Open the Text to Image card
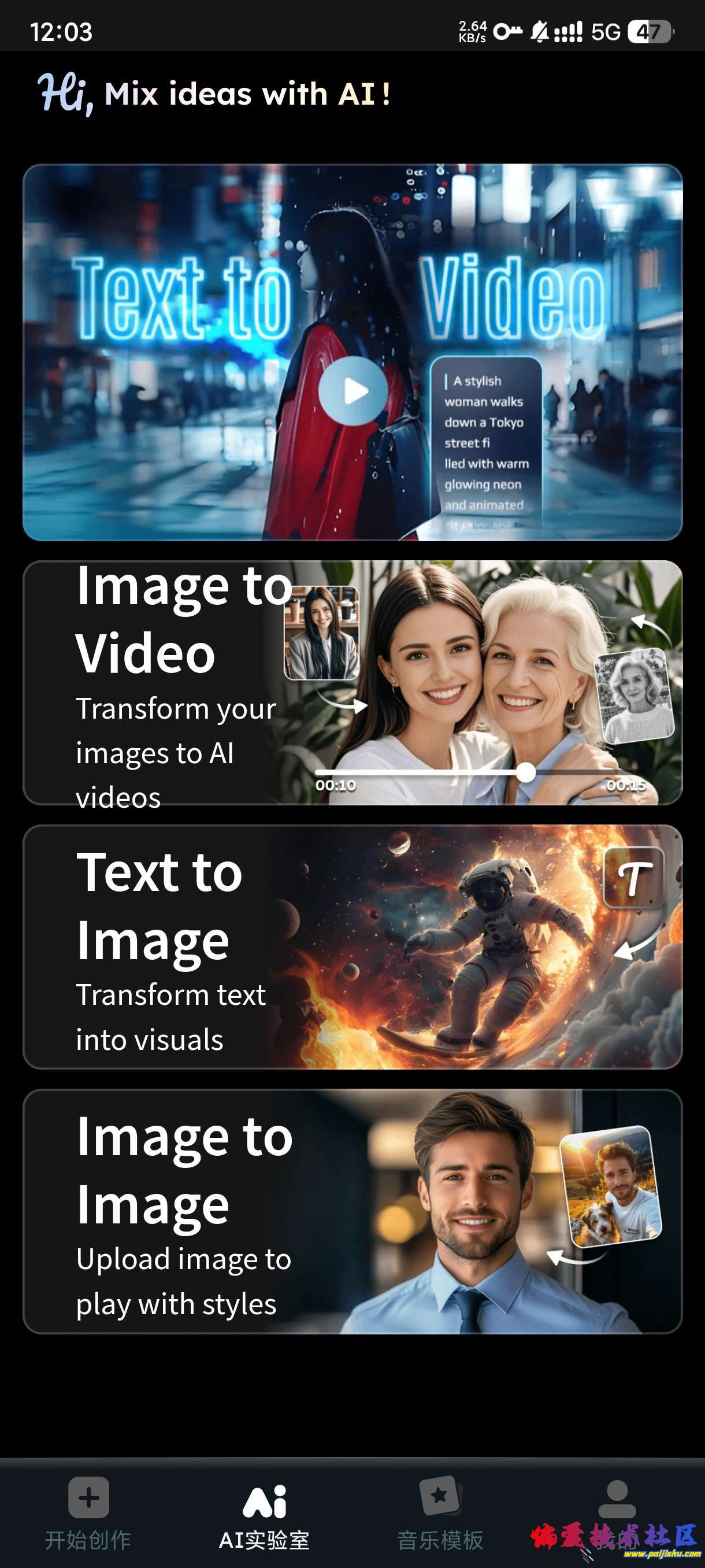The height and width of the screenshot is (1568, 705). click(x=352, y=946)
